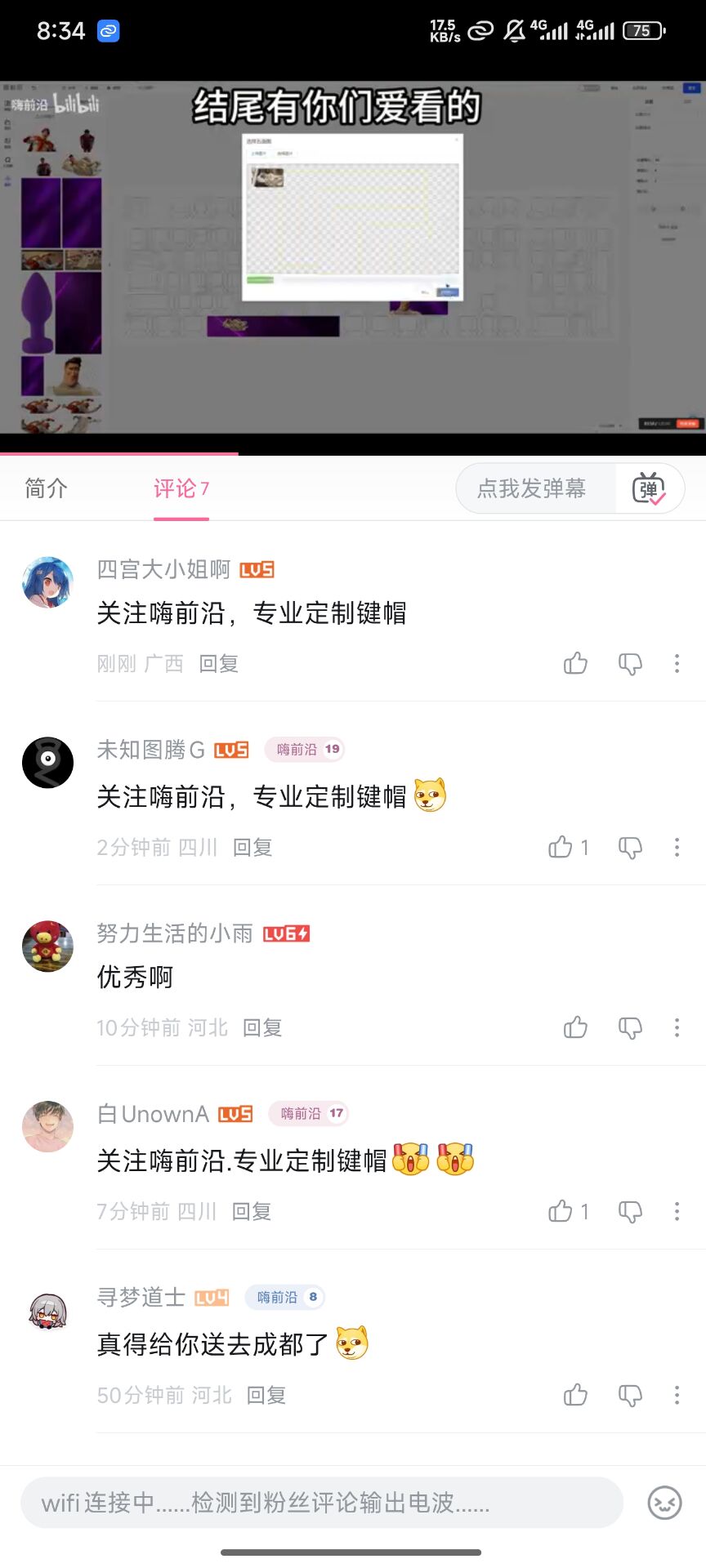Tap 寻梦道士's username

[x=141, y=1297]
